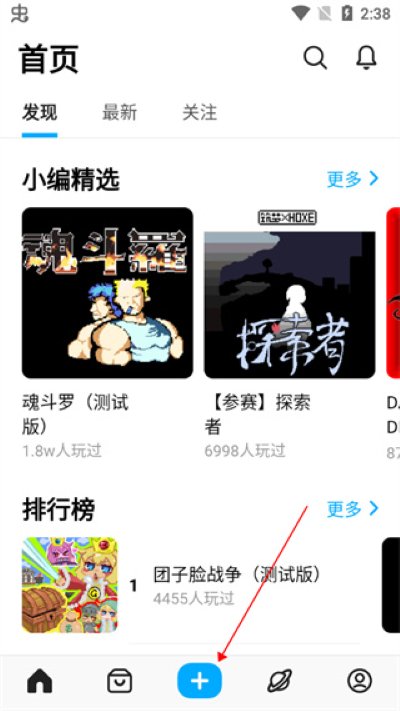
Task: Switch to the 最新 tab
Action: point(119,112)
